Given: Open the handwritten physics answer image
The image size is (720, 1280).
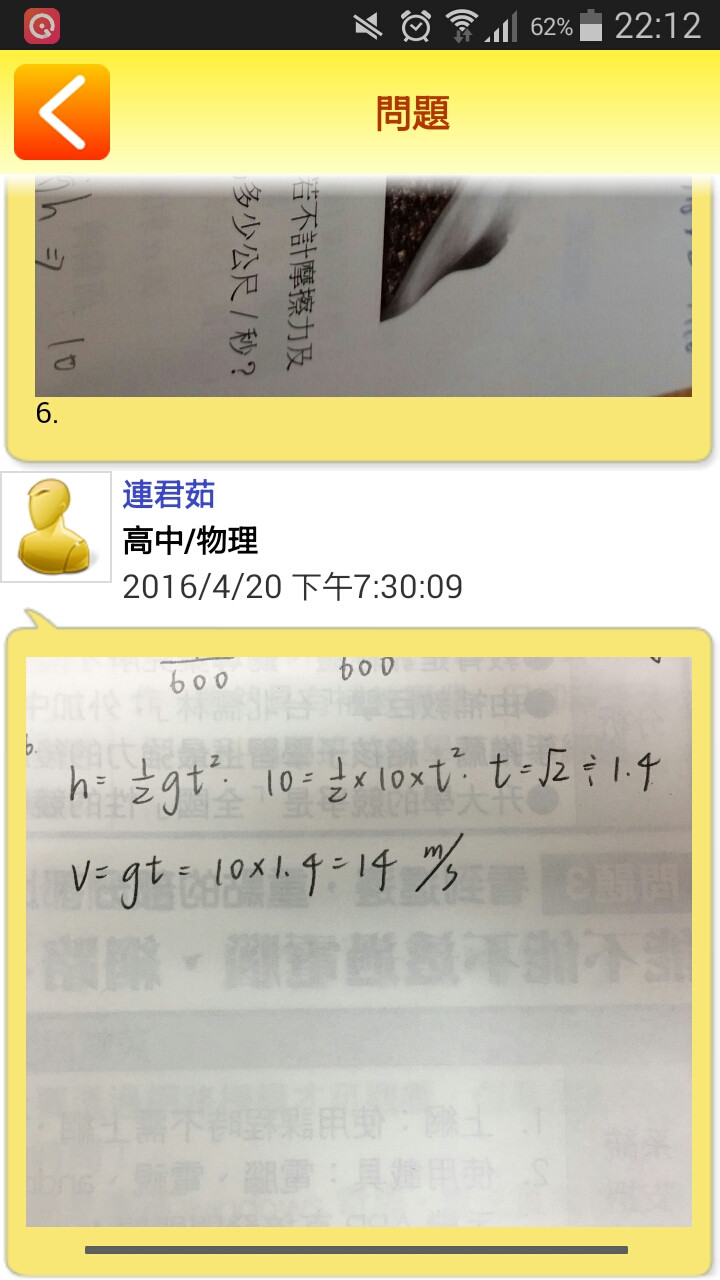Looking at the screenshot, I should (x=358, y=940).
